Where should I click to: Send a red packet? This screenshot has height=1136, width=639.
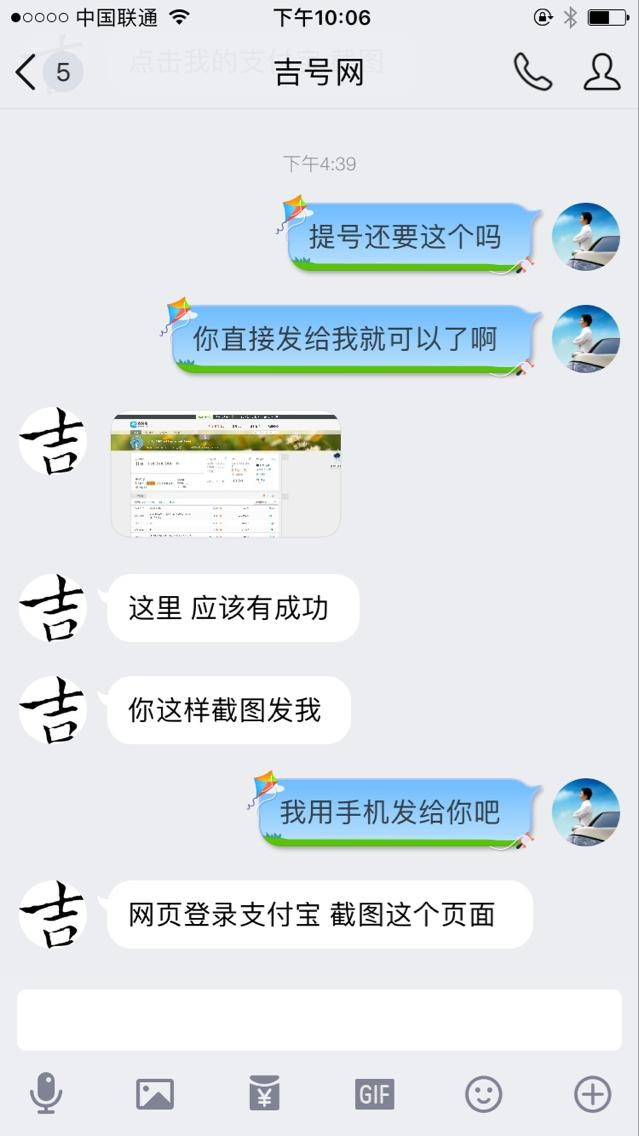[x=265, y=1094]
